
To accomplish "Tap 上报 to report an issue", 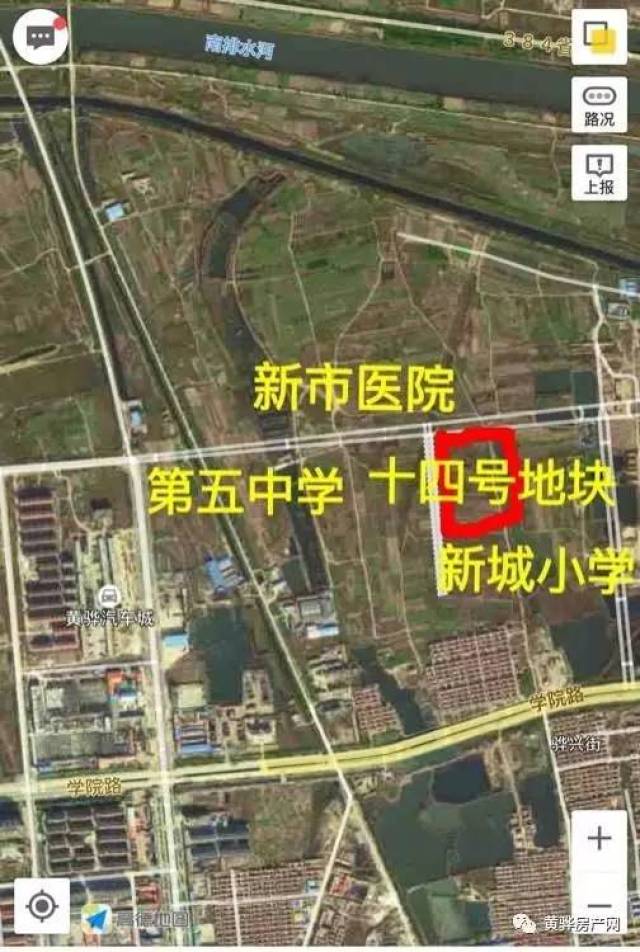I will coord(599,171).
